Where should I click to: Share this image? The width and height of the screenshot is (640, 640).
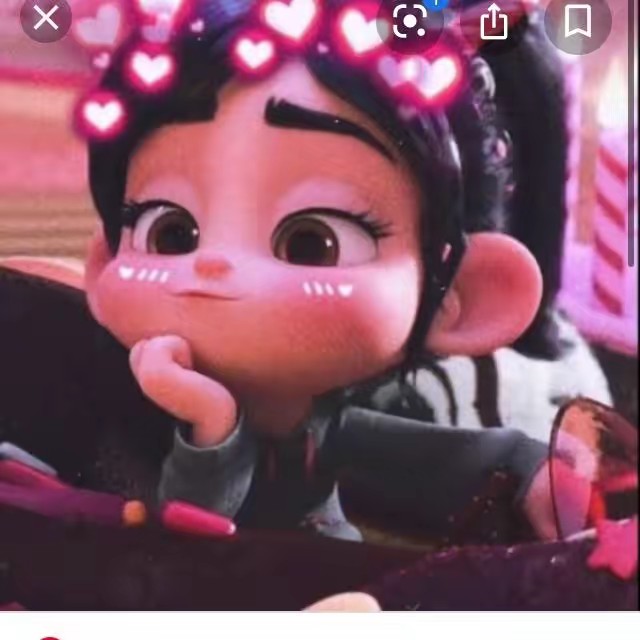(x=494, y=21)
